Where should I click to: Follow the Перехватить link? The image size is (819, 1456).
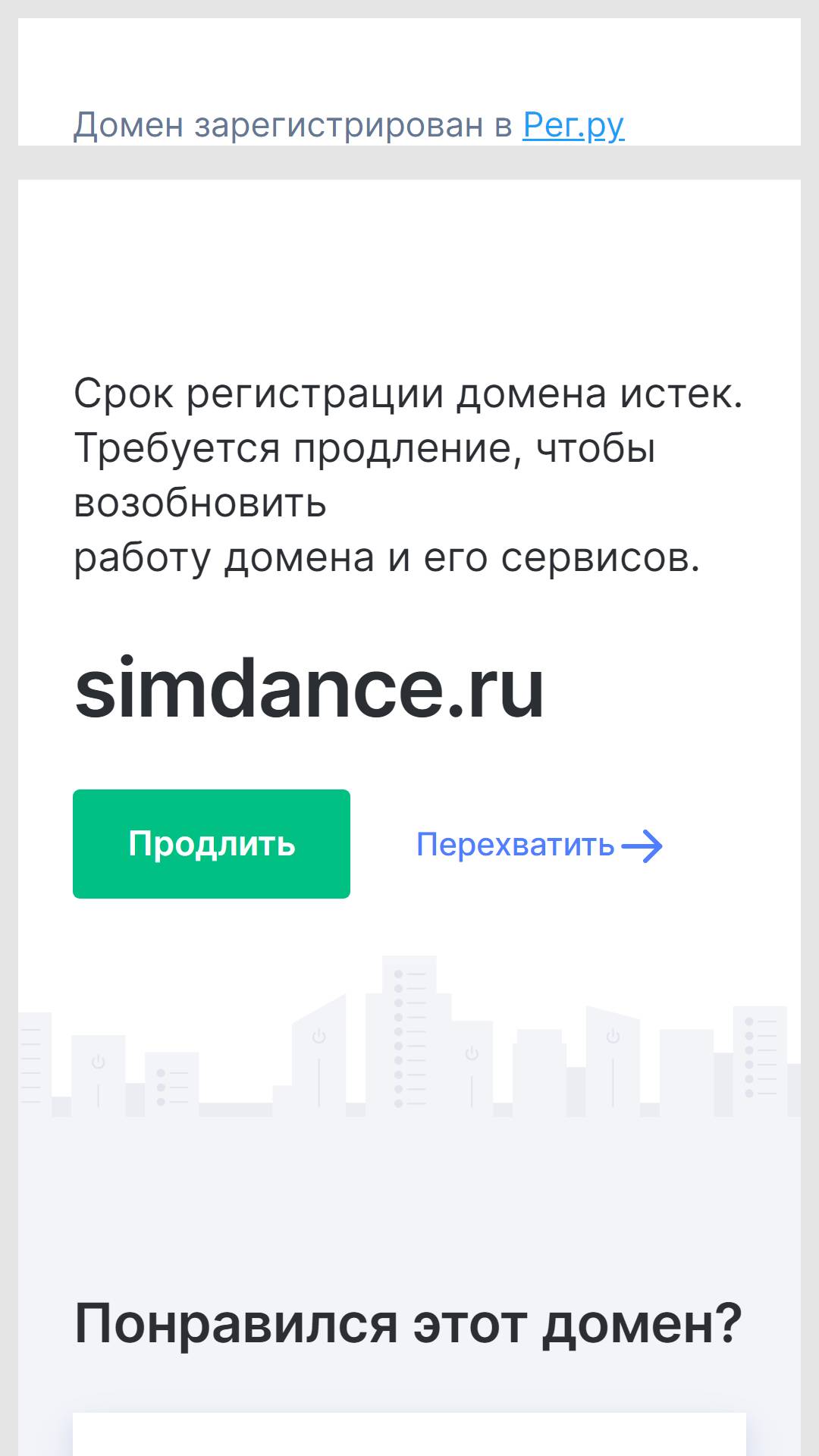pyautogui.click(x=539, y=845)
